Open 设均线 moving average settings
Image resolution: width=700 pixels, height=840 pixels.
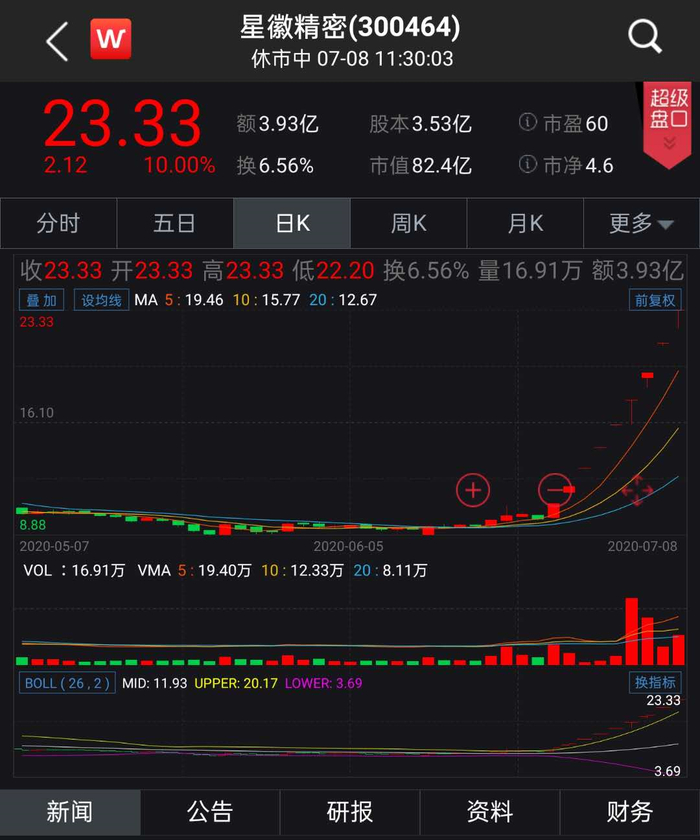[x=101, y=300]
